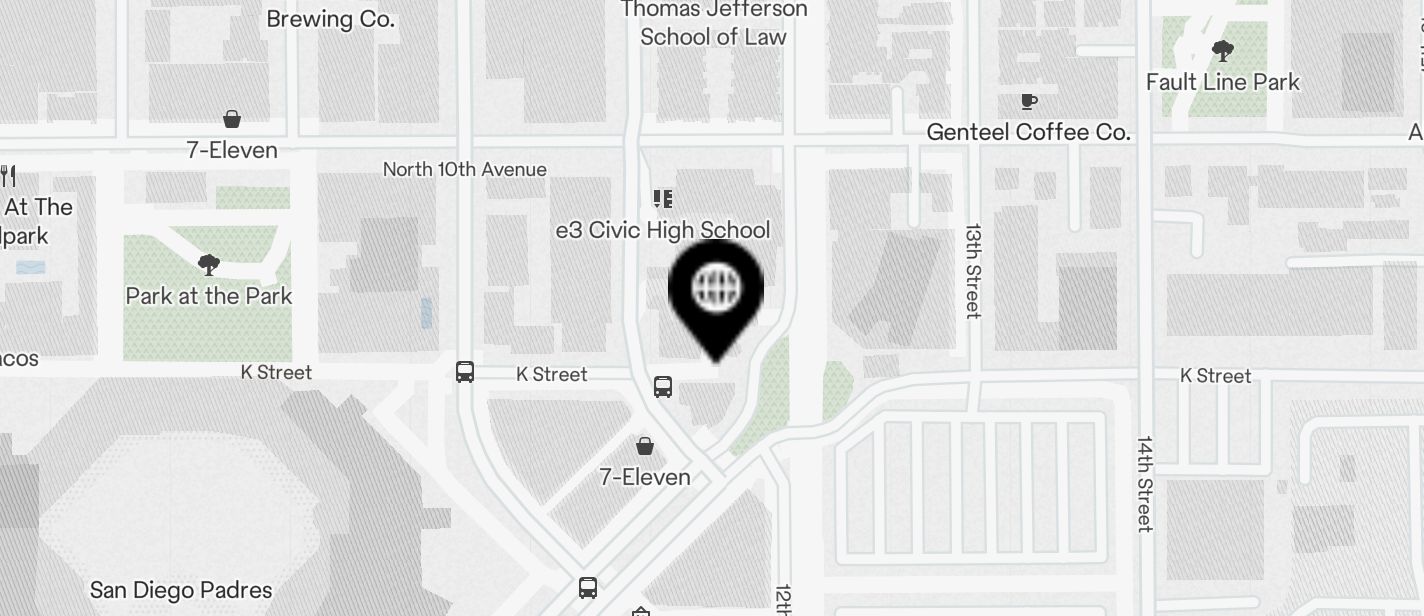Open the Genteel Coffee Co. map marker
The height and width of the screenshot is (616, 1424).
tap(1029, 102)
